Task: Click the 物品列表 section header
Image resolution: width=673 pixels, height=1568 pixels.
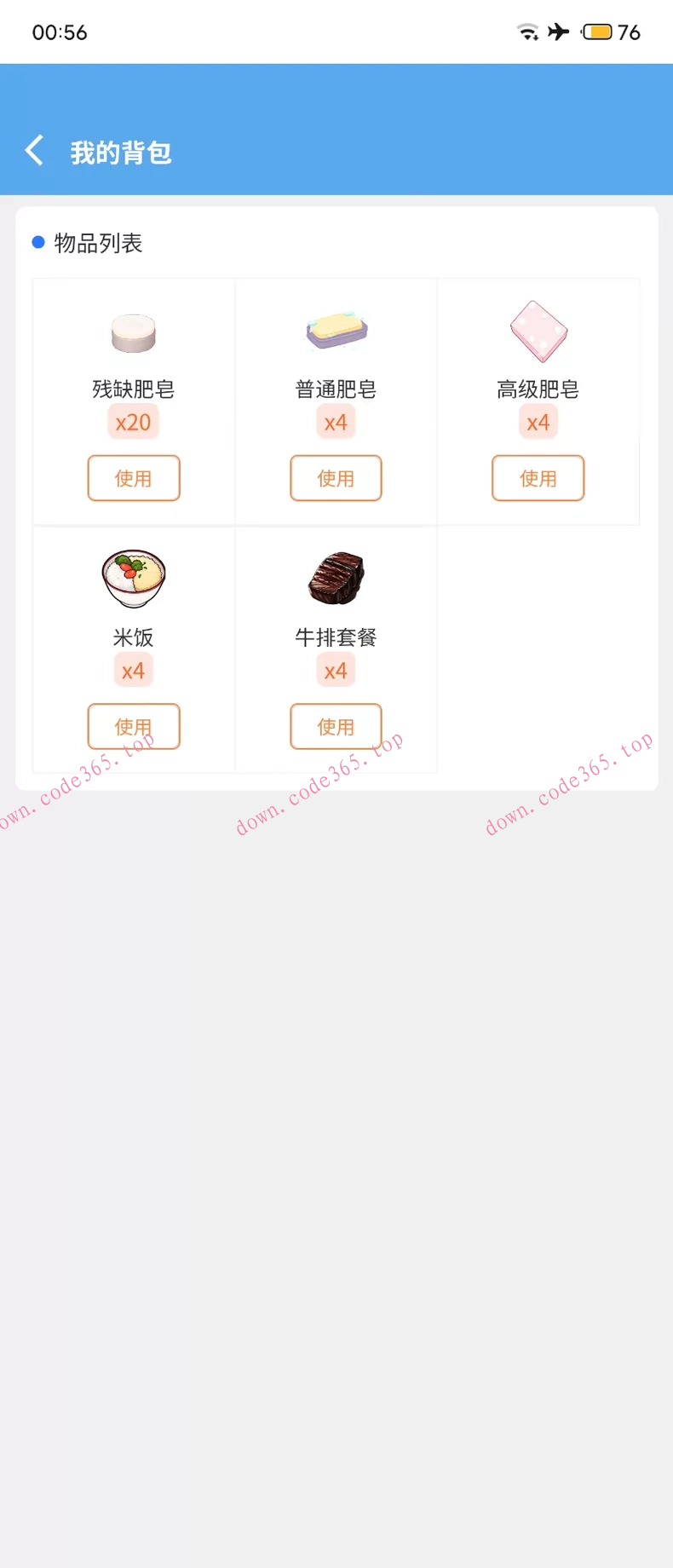Action: pyautogui.click(x=99, y=243)
